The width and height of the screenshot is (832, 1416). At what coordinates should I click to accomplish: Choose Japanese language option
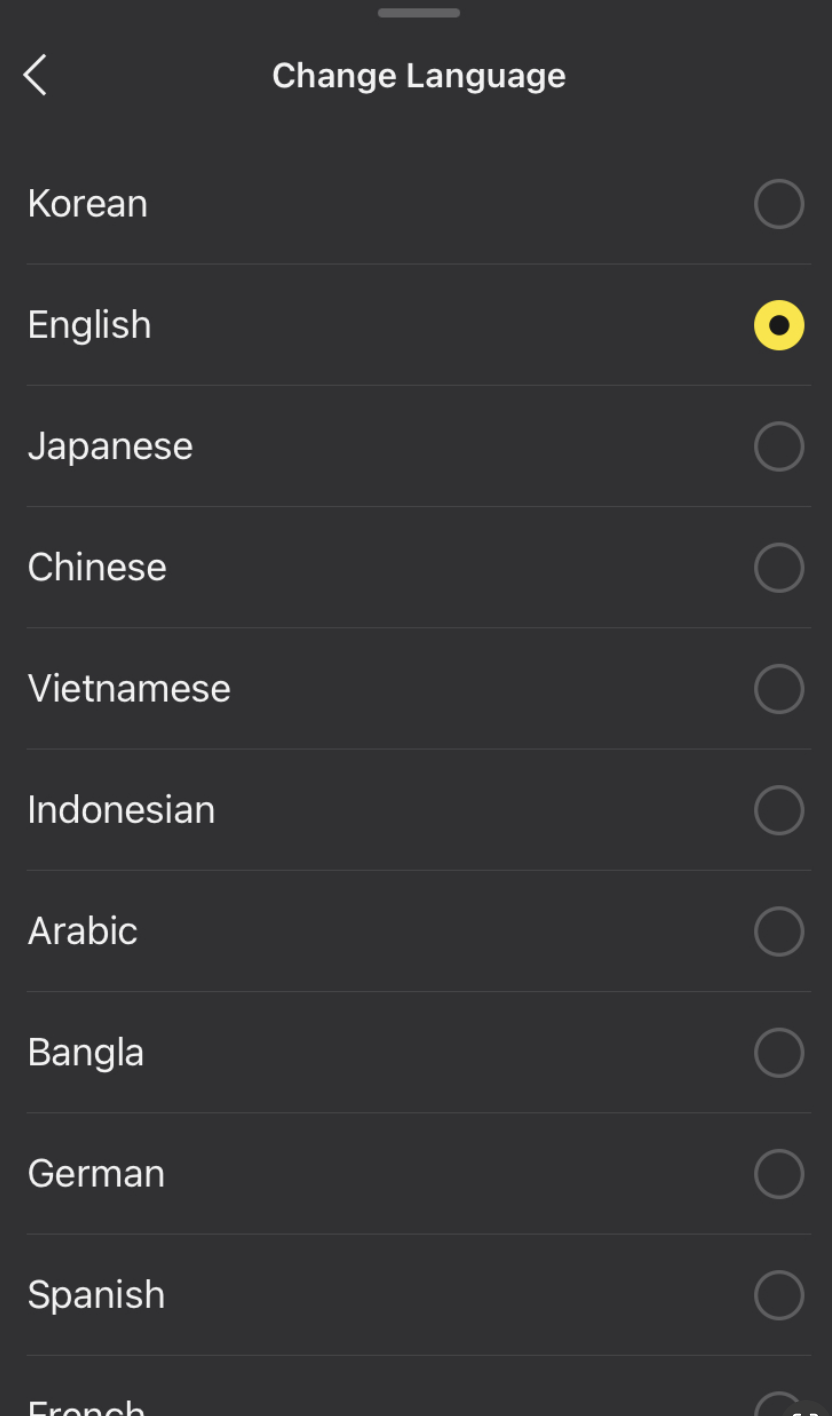(x=418, y=446)
